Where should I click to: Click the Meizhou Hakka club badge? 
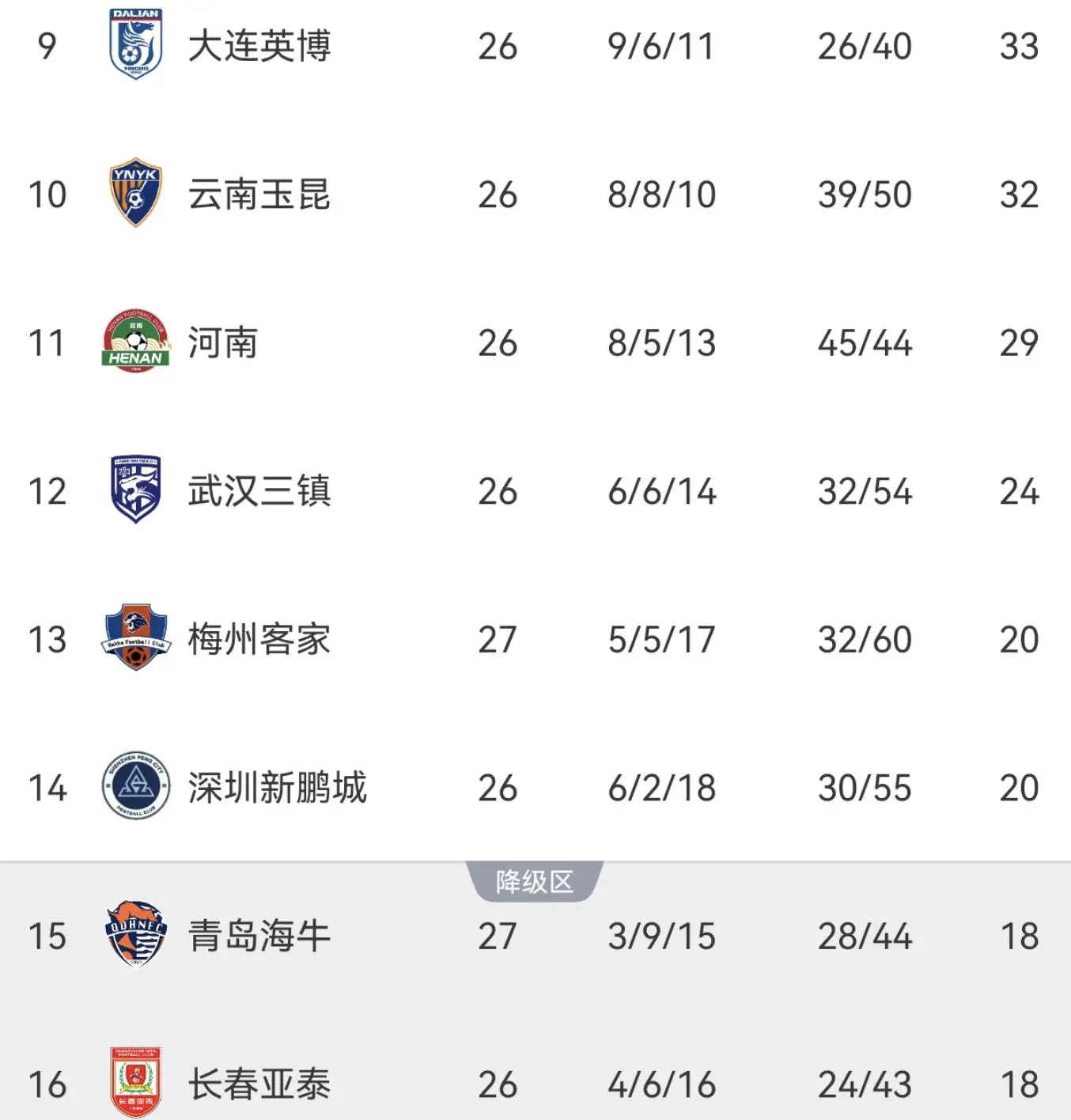pyautogui.click(x=134, y=639)
